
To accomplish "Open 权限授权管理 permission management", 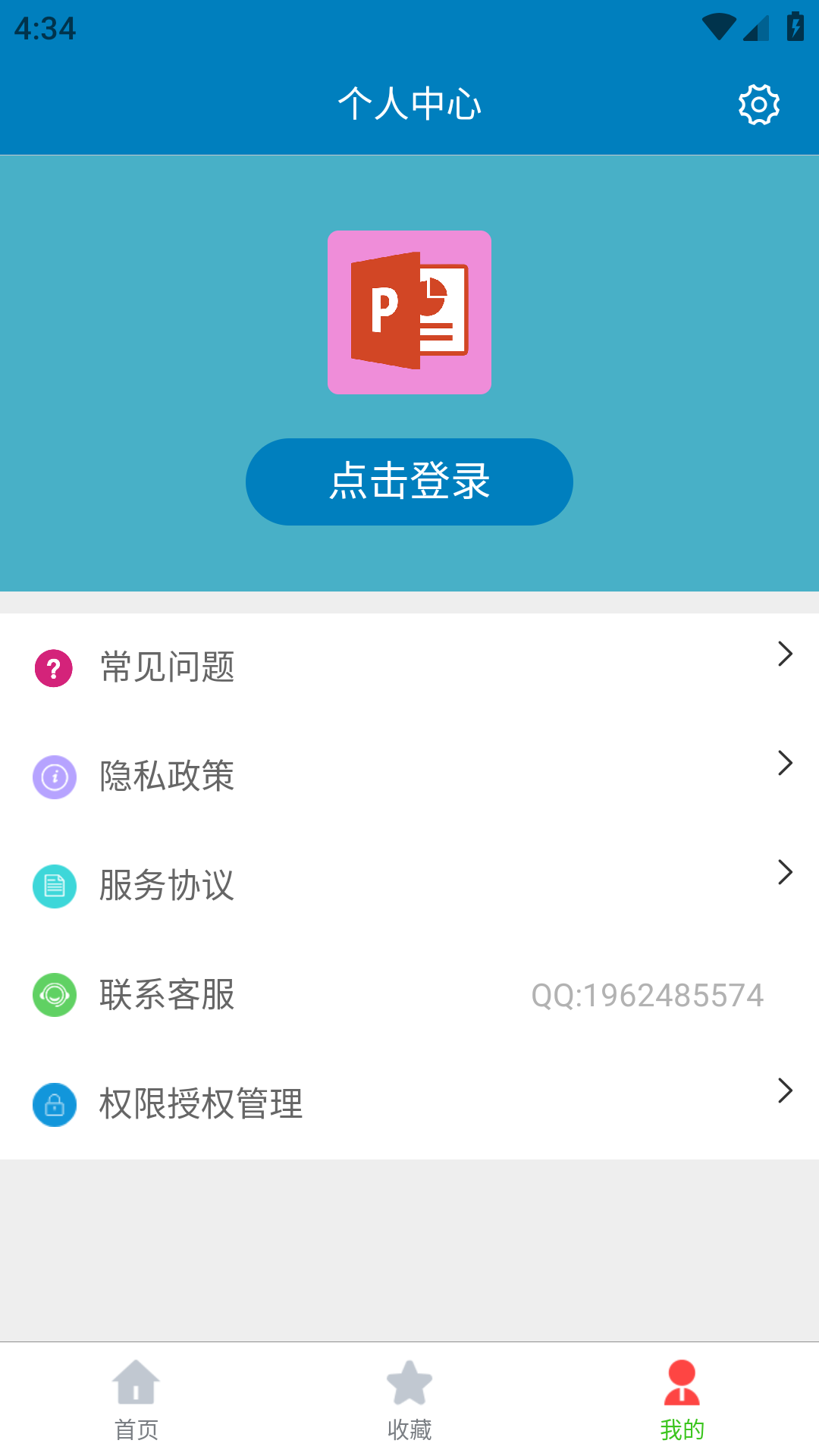I will coord(409,1104).
